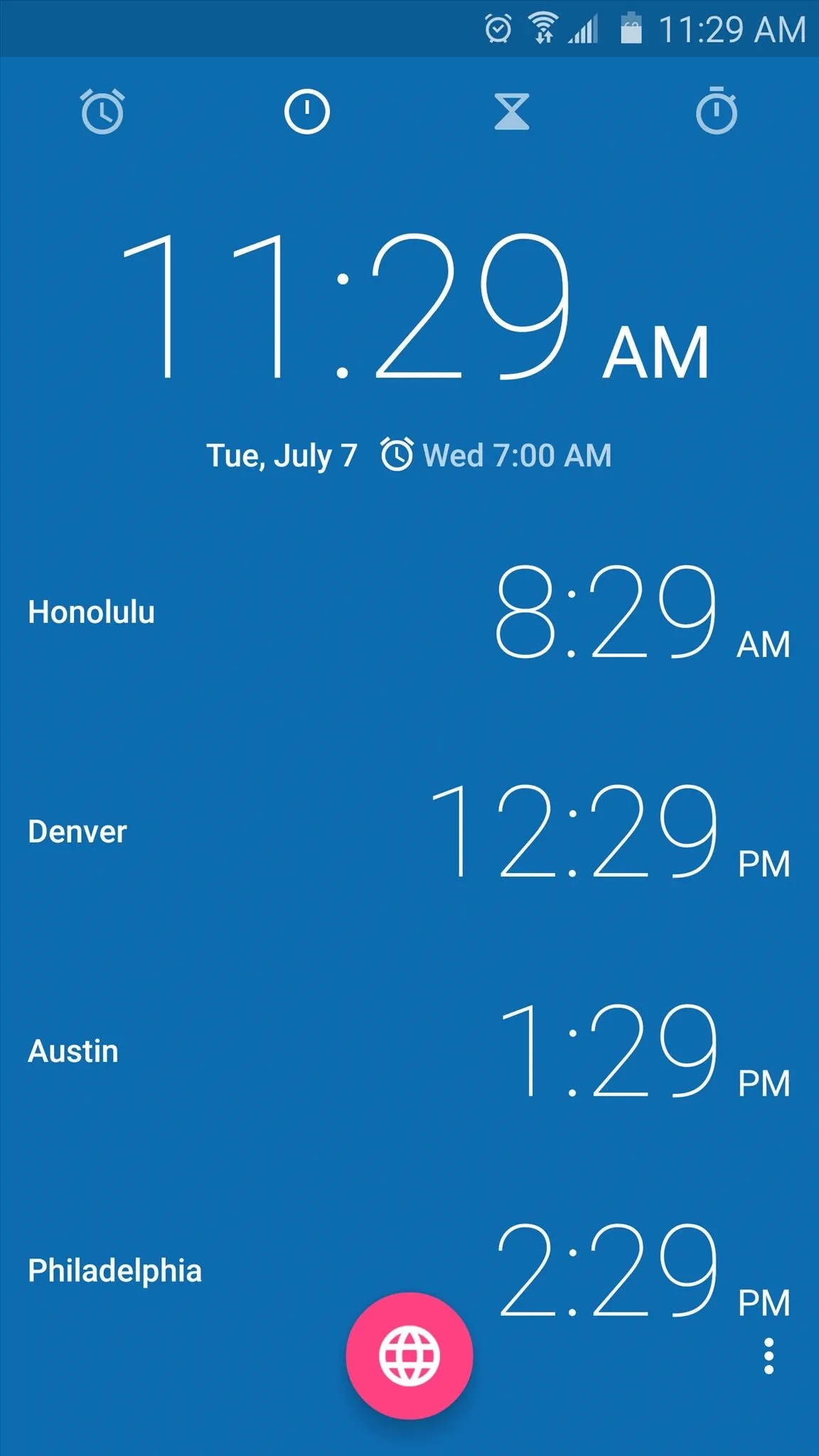Viewport: 819px width, 1456px height.
Task: Select the Clock tab
Action: click(x=307, y=112)
